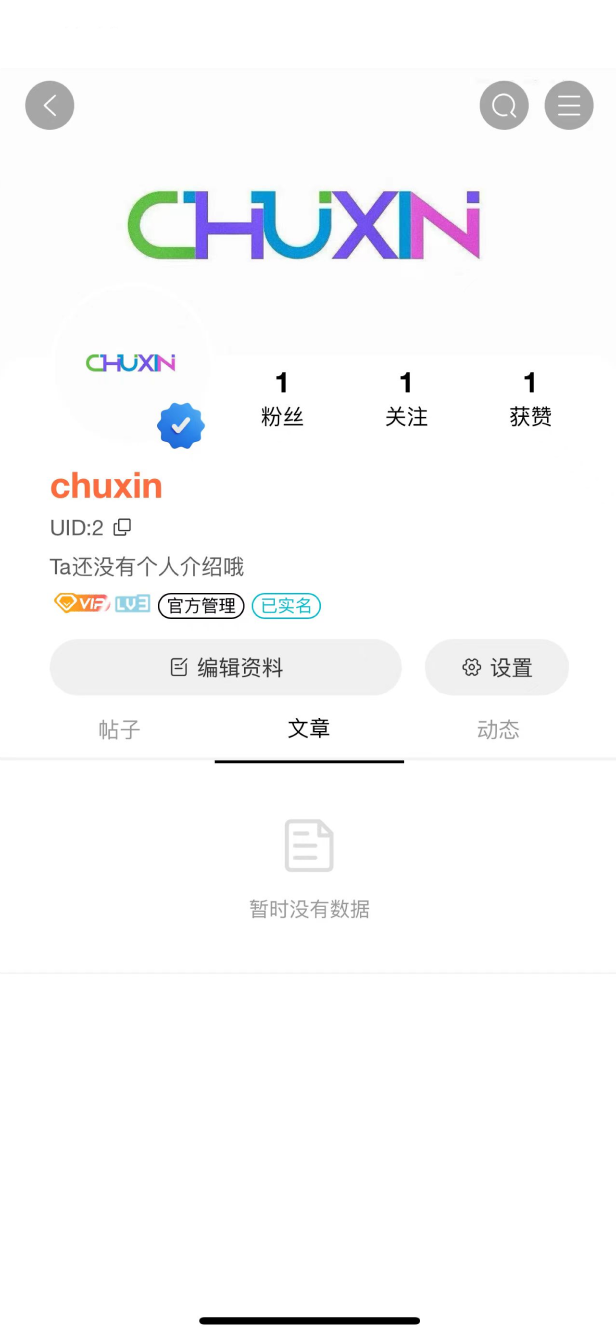Switch to the 动态 tab
Viewport: 616px width, 1336px height.
[498, 729]
